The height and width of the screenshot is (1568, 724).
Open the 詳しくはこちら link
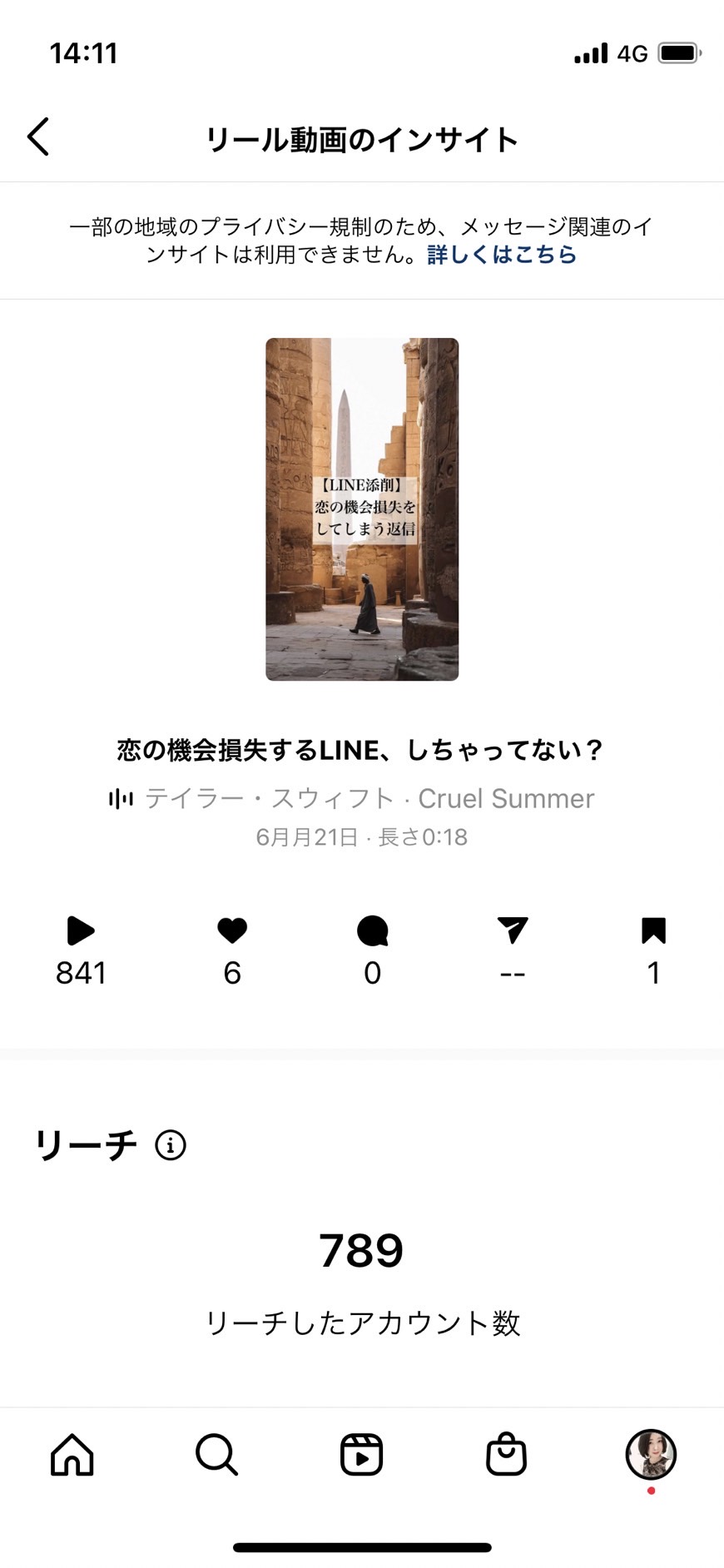click(502, 255)
